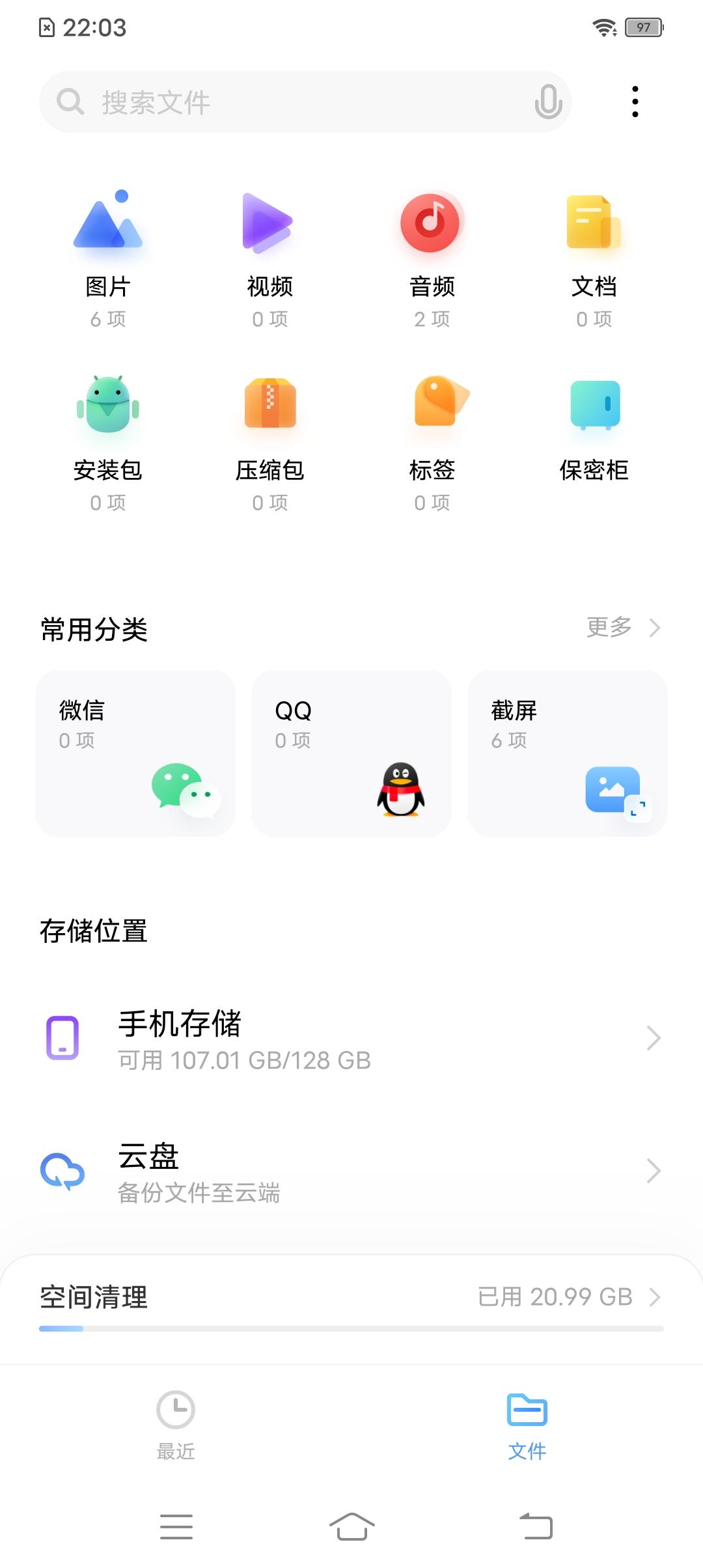Image resolution: width=703 pixels, height=1568 pixels.
Task: Open the 微信 files card
Action: tap(135, 753)
